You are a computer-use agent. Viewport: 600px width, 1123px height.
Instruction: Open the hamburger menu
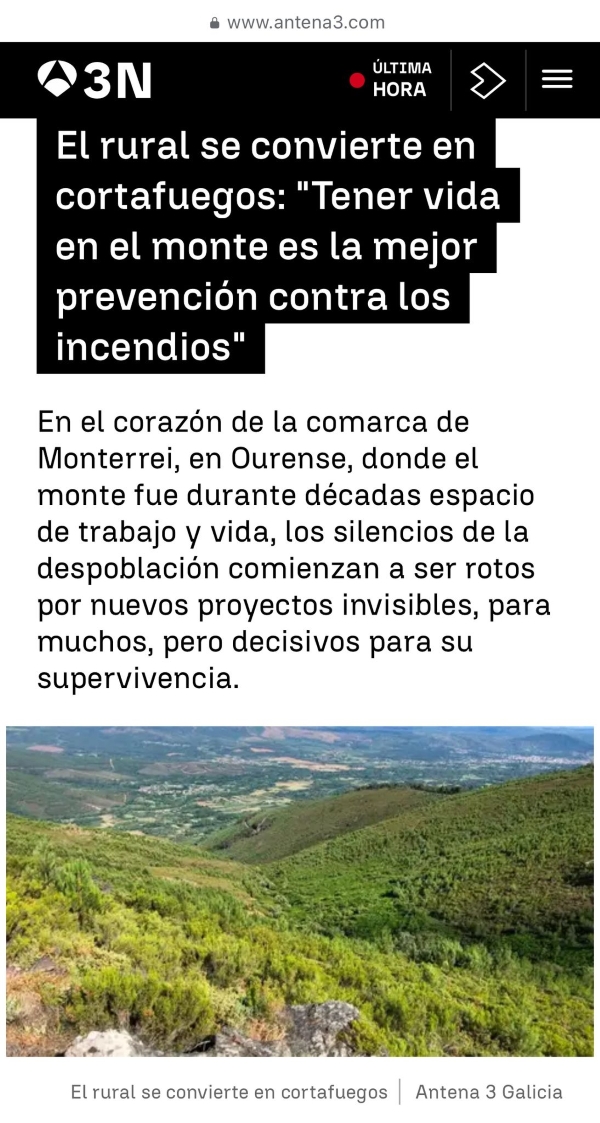[557, 80]
